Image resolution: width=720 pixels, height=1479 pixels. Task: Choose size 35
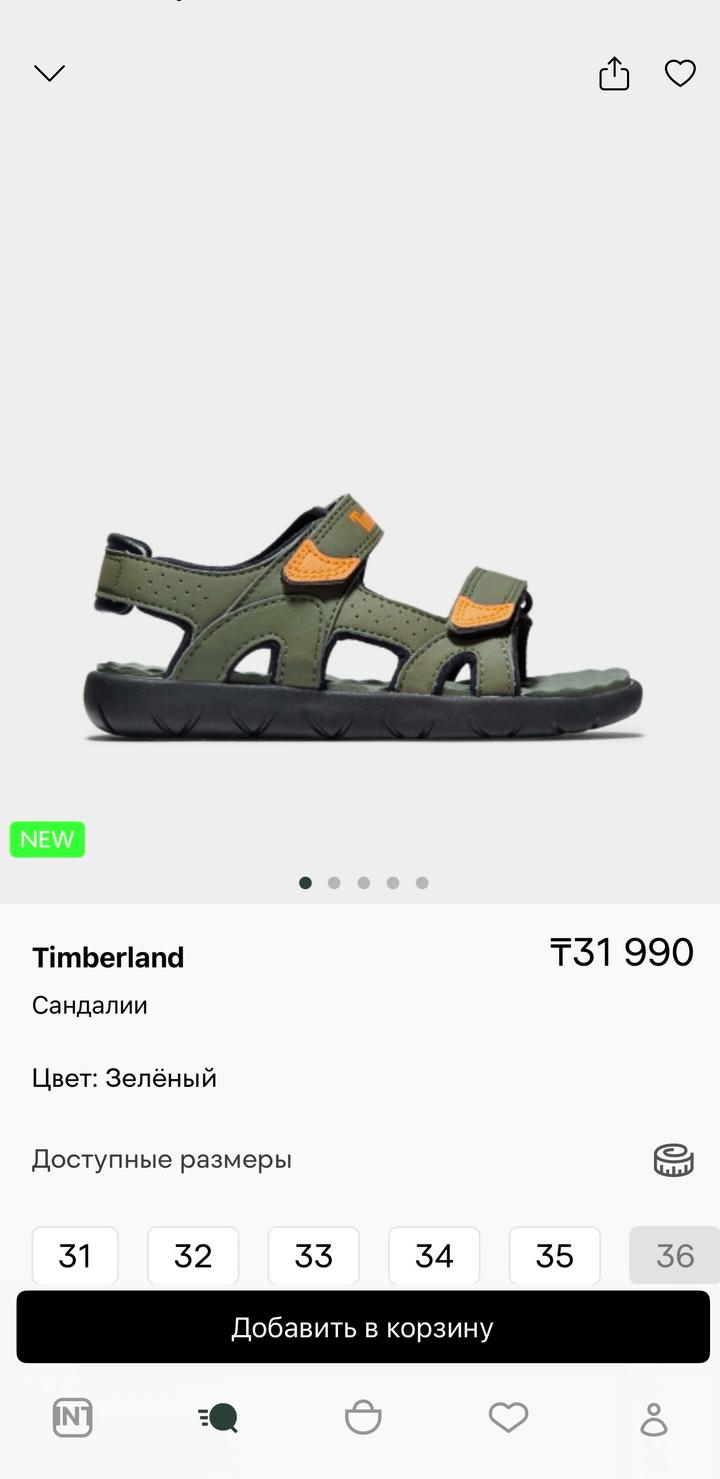(554, 1255)
